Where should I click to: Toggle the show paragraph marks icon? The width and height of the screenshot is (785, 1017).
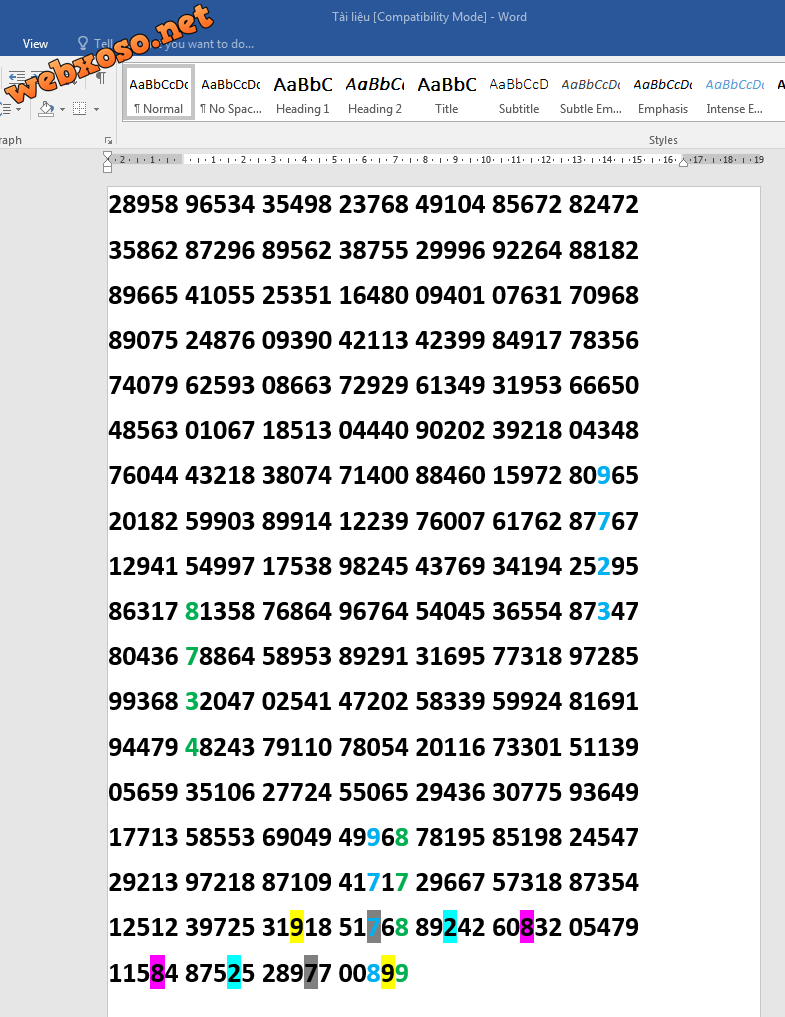click(100, 78)
